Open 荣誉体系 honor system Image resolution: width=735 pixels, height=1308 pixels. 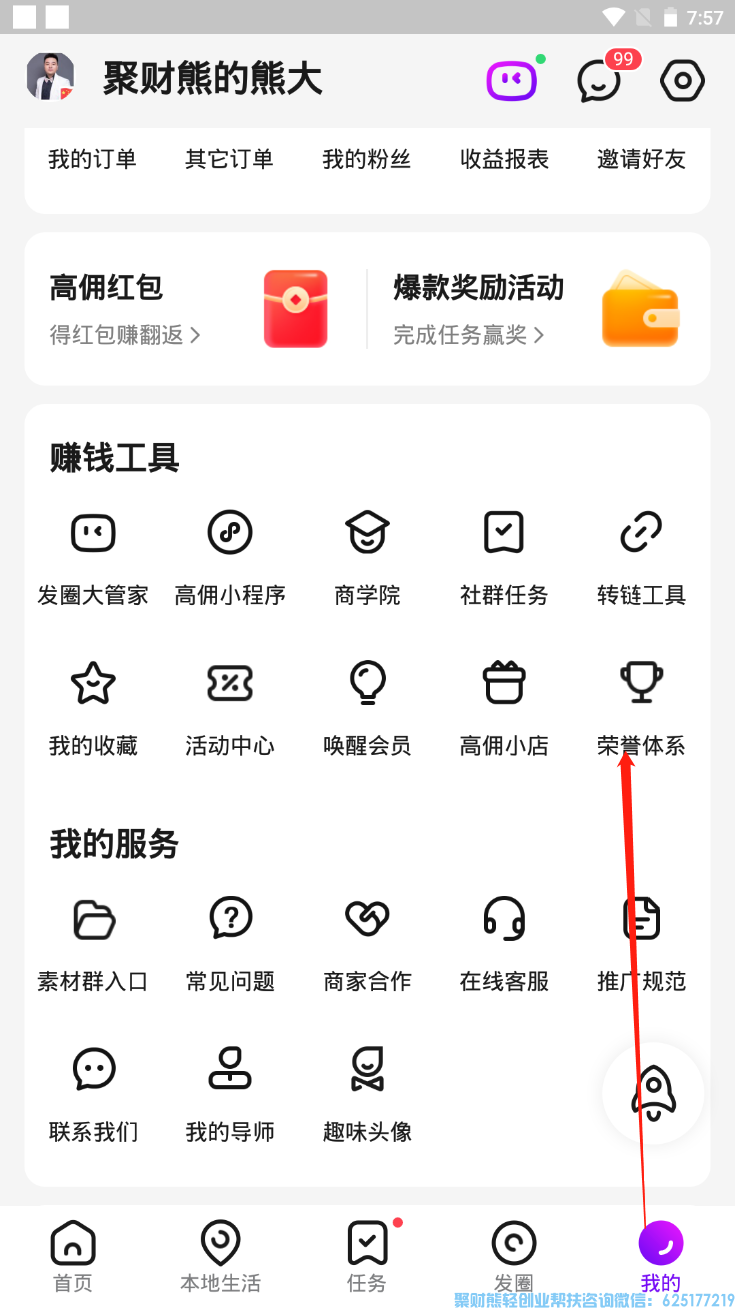[641, 708]
